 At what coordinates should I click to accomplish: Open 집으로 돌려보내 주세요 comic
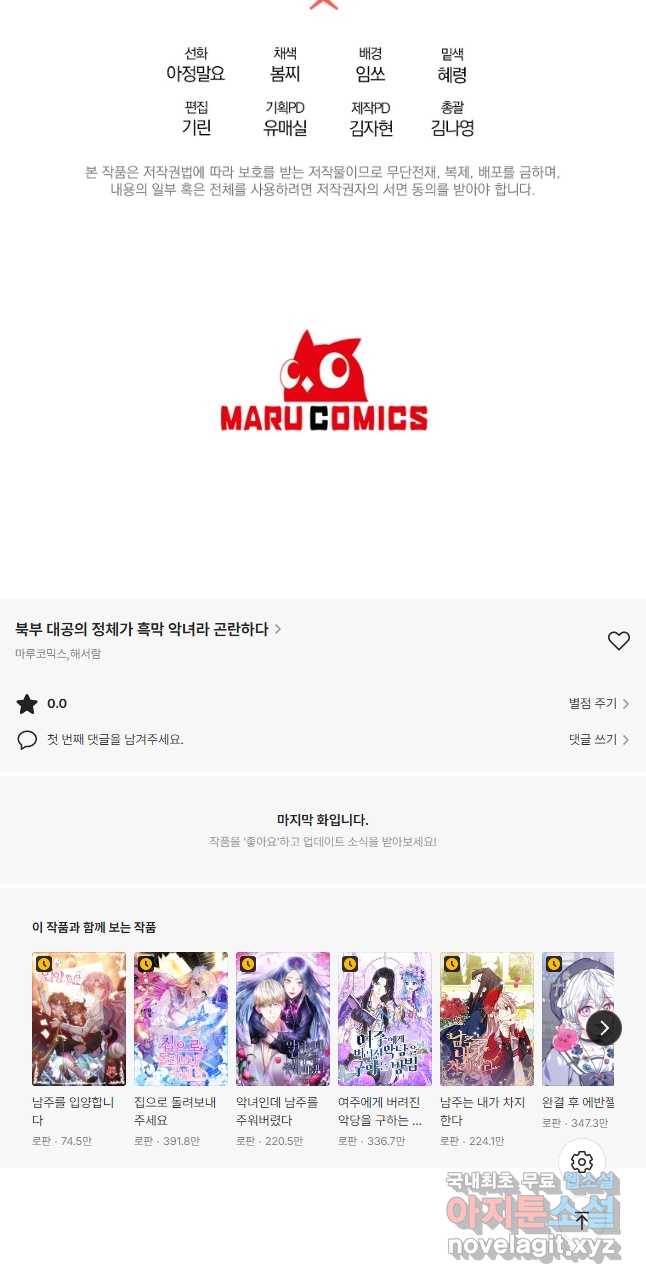(x=181, y=1019)
